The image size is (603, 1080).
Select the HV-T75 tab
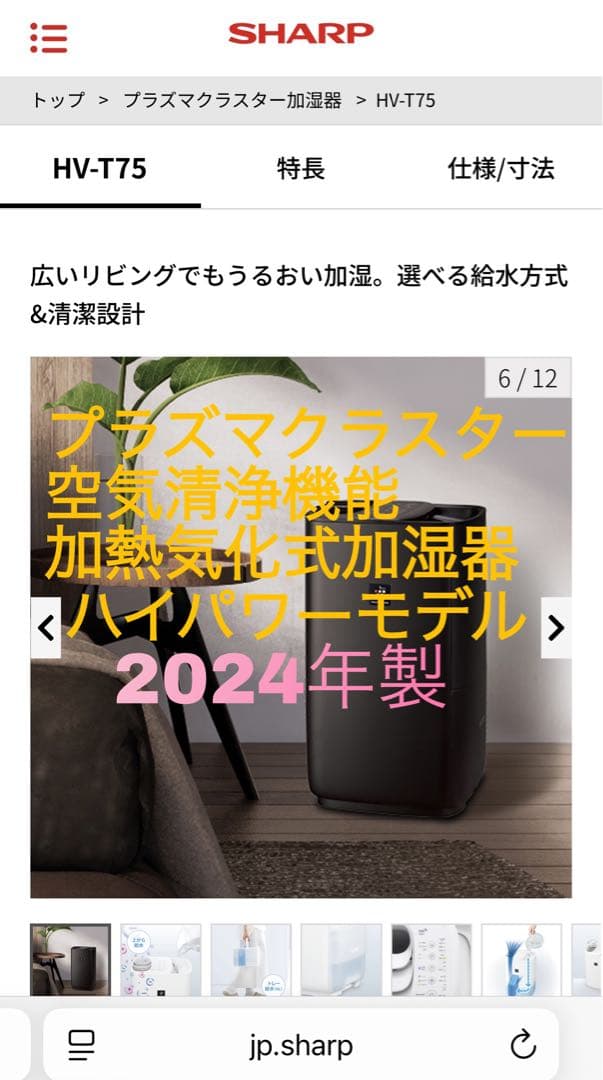[99, 168]
